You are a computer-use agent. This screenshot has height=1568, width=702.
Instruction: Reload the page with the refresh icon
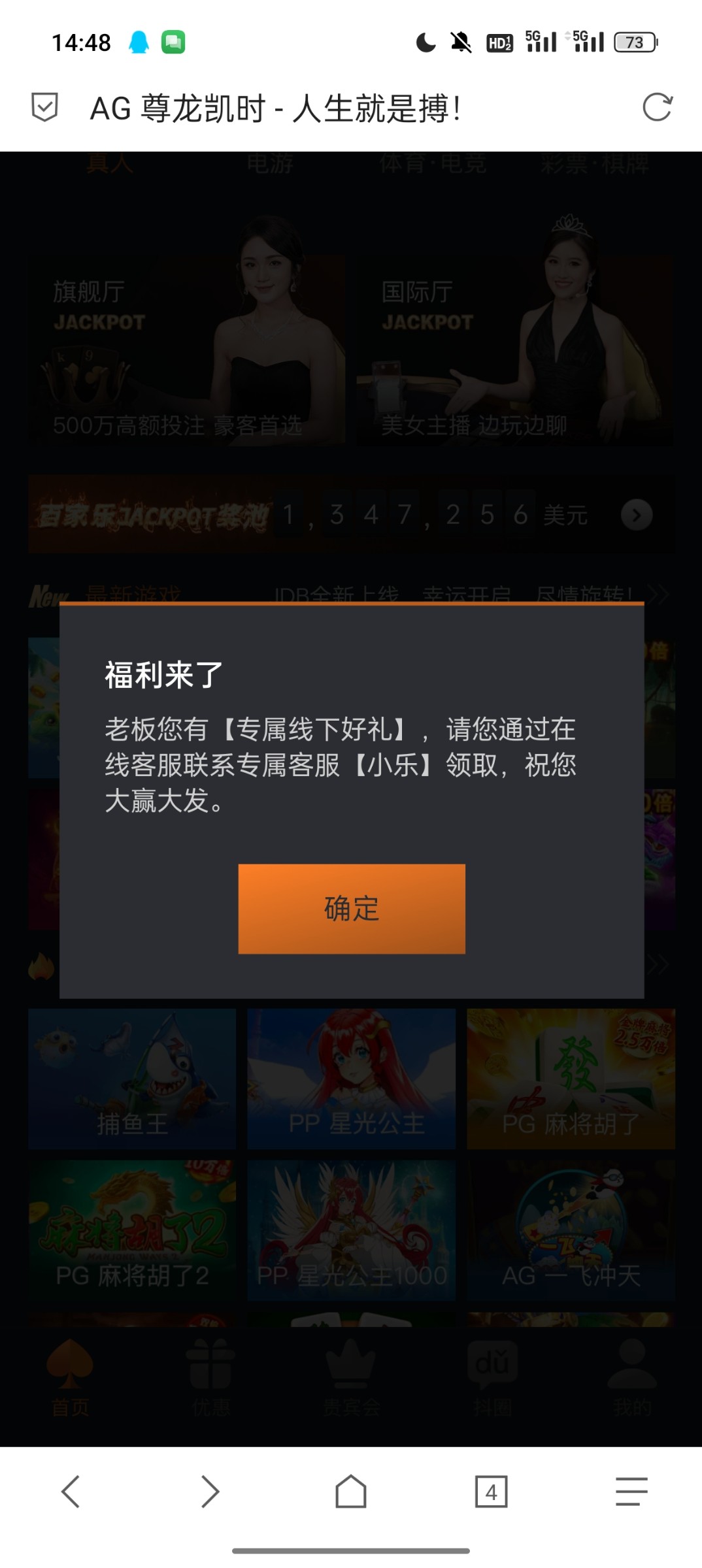pos(657,108)
